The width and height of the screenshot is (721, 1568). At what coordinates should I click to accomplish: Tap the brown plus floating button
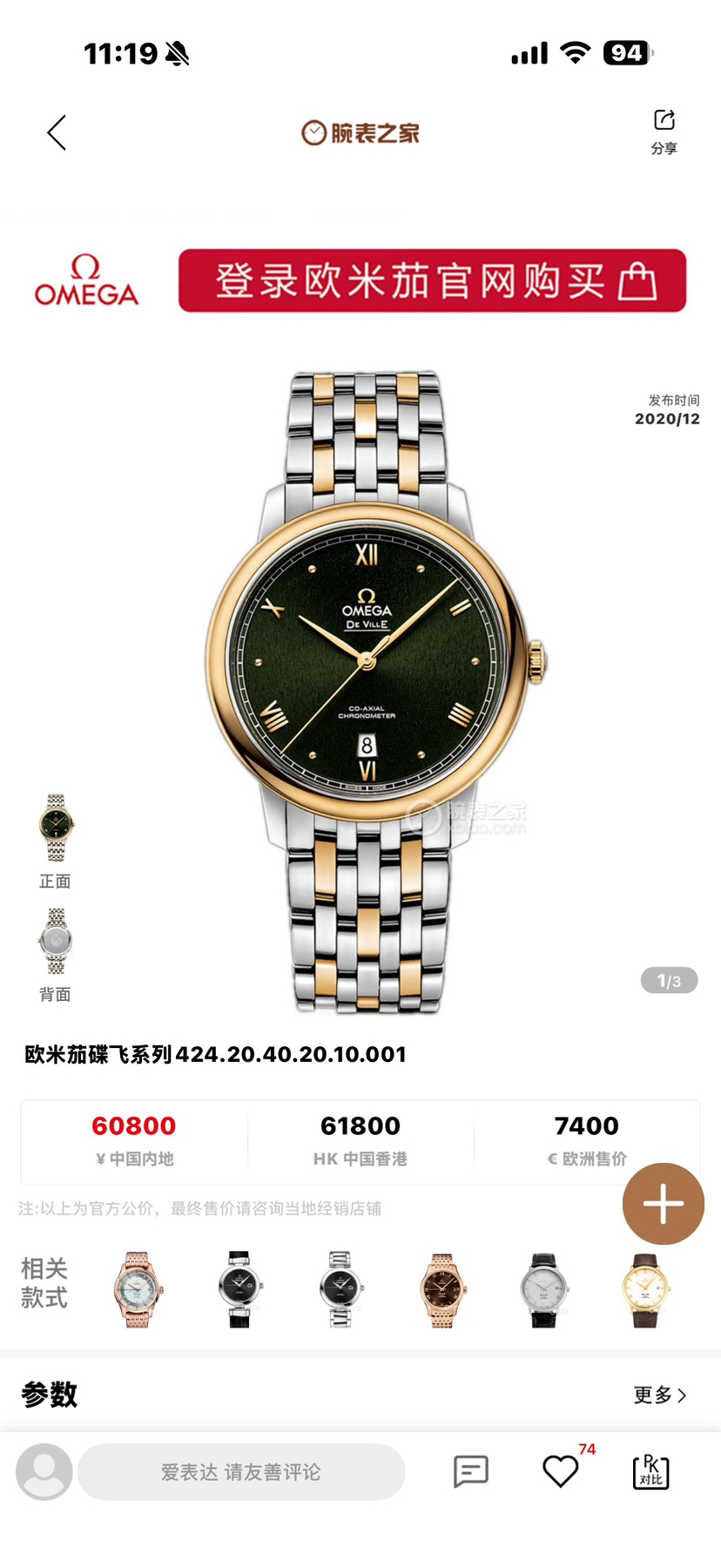point(663,1204)
